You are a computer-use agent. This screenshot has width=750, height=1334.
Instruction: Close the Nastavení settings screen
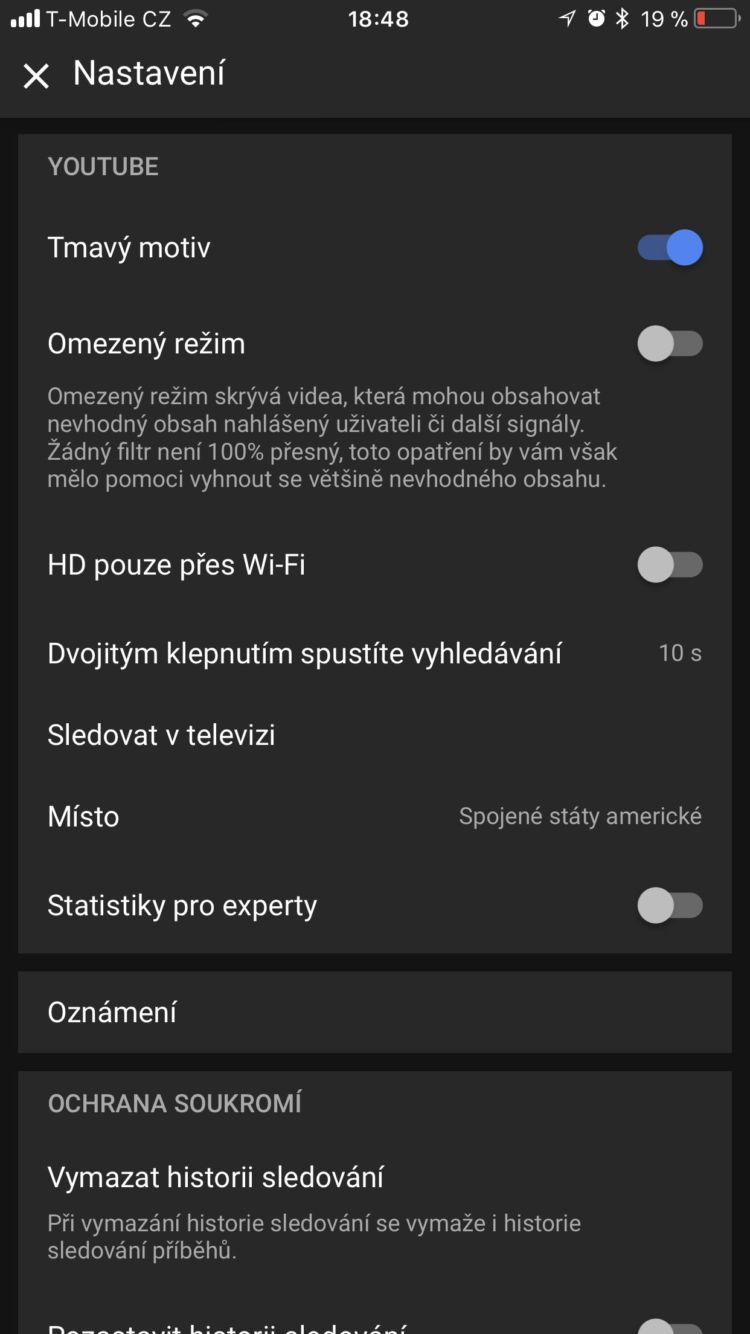point(36,76)
